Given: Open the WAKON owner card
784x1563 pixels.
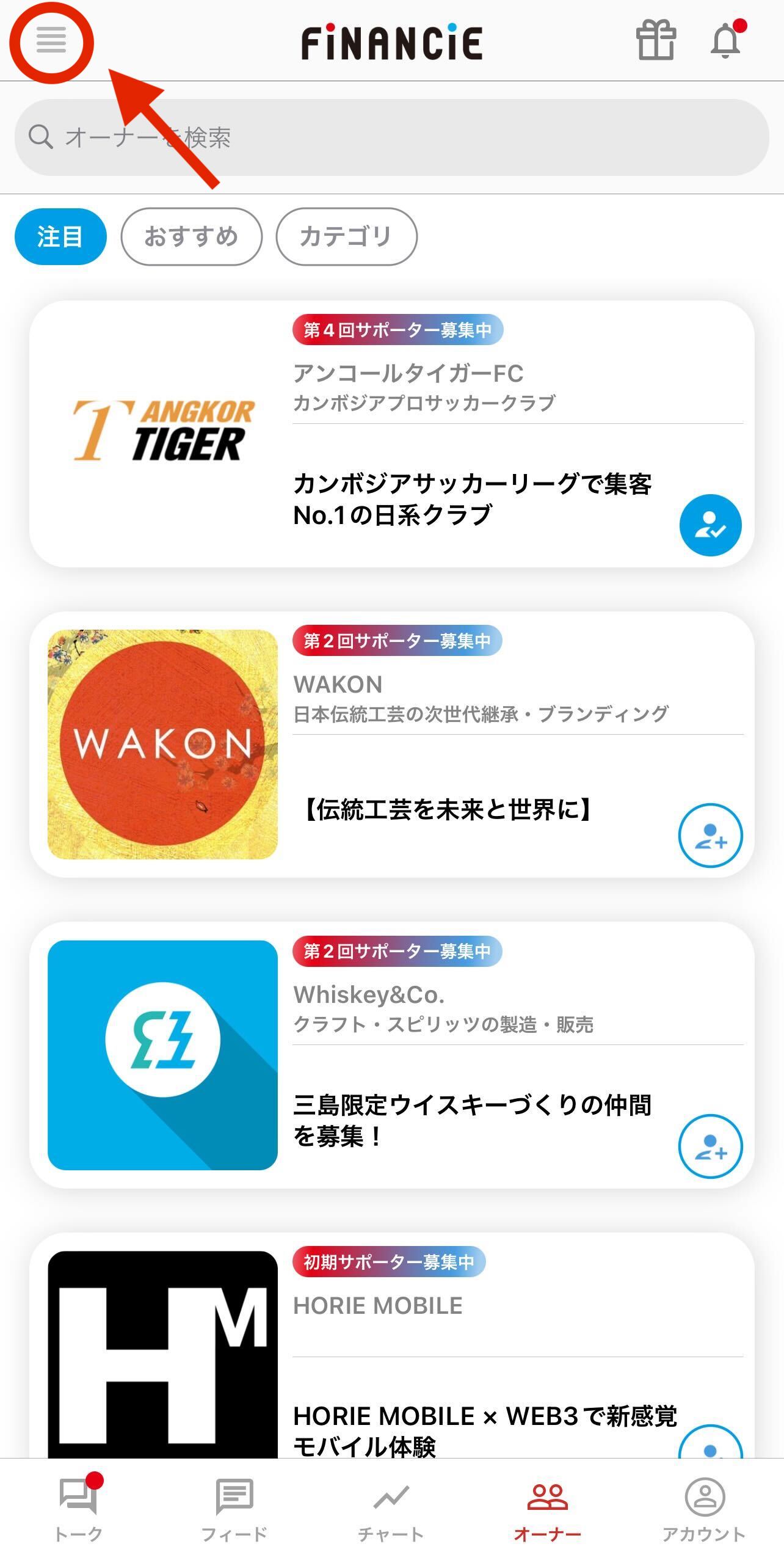Looking at the screenshot, I should click(x=391, y=745).
